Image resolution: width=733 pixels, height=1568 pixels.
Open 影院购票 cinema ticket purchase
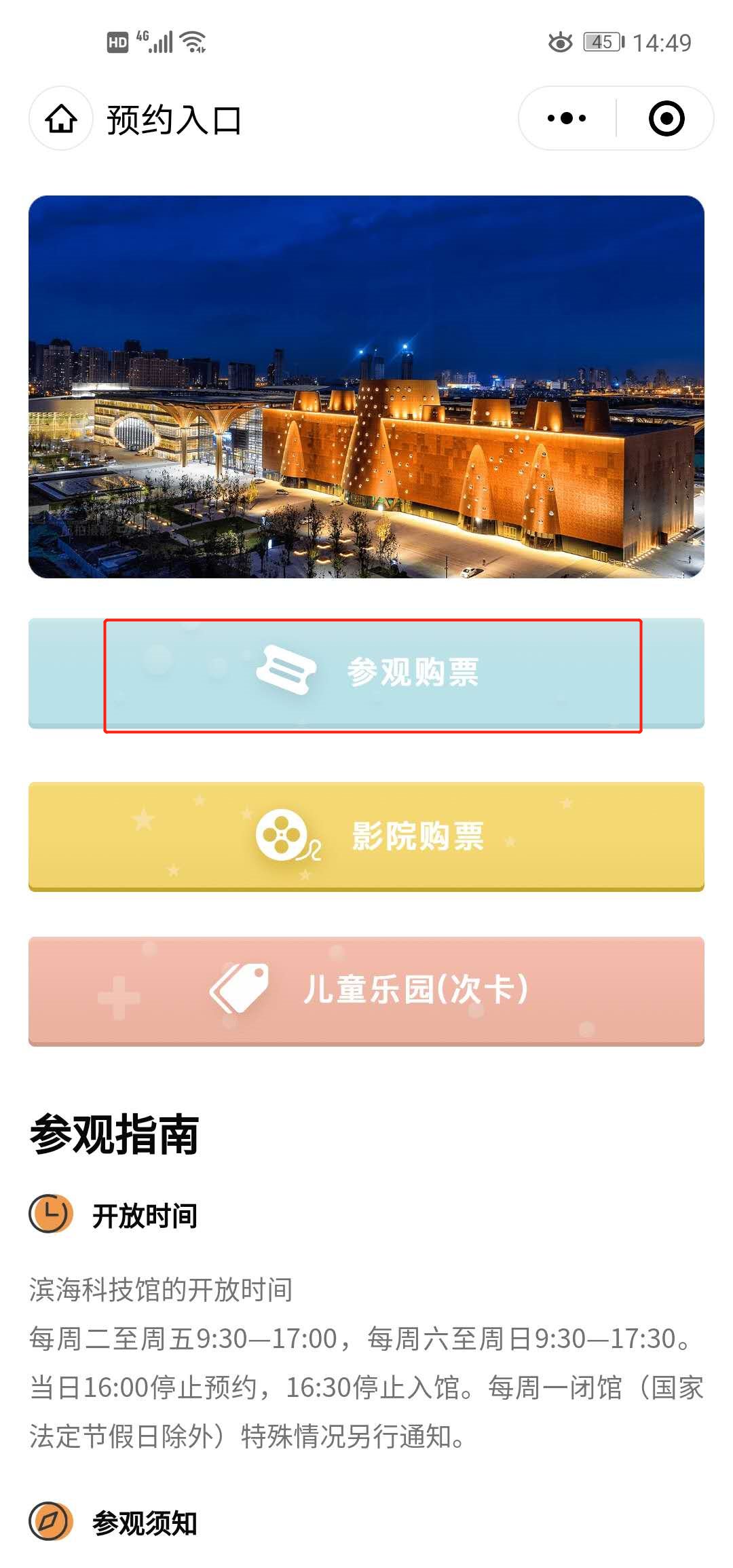(x=366, y=836)
